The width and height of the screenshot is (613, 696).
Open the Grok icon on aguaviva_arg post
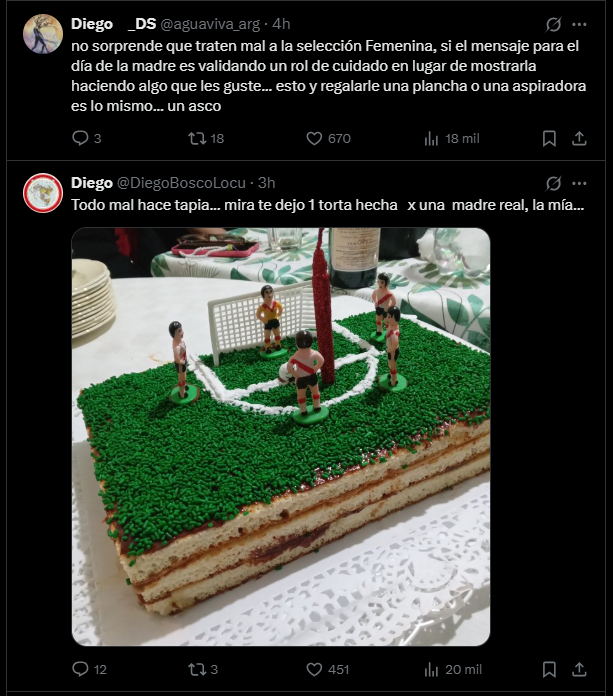click(x=553, y=24)
